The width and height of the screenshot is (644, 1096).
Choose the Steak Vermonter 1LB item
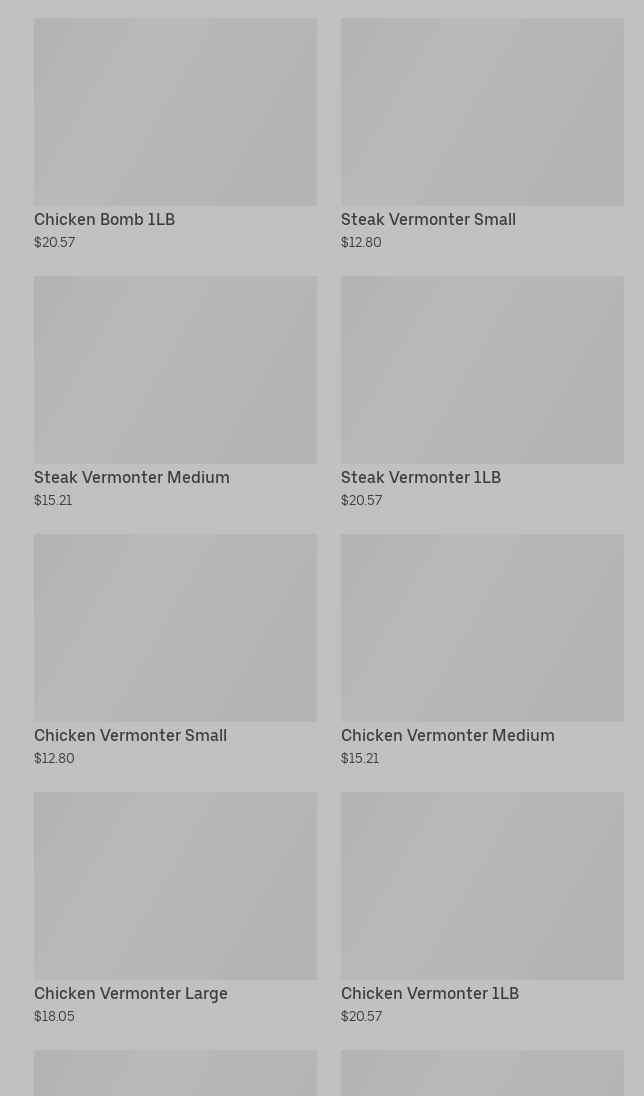point(482,392)
